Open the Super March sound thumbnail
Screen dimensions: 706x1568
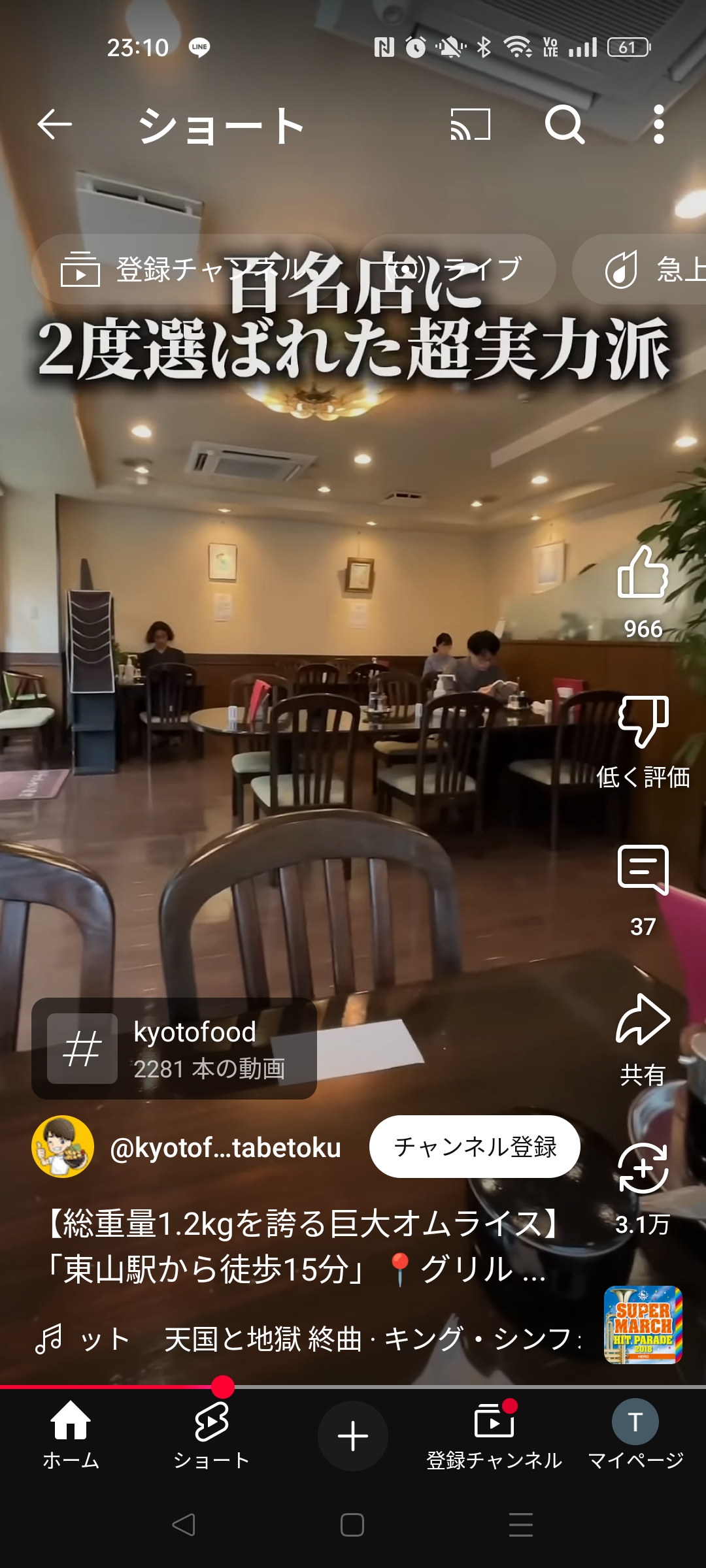(643, 1325)
